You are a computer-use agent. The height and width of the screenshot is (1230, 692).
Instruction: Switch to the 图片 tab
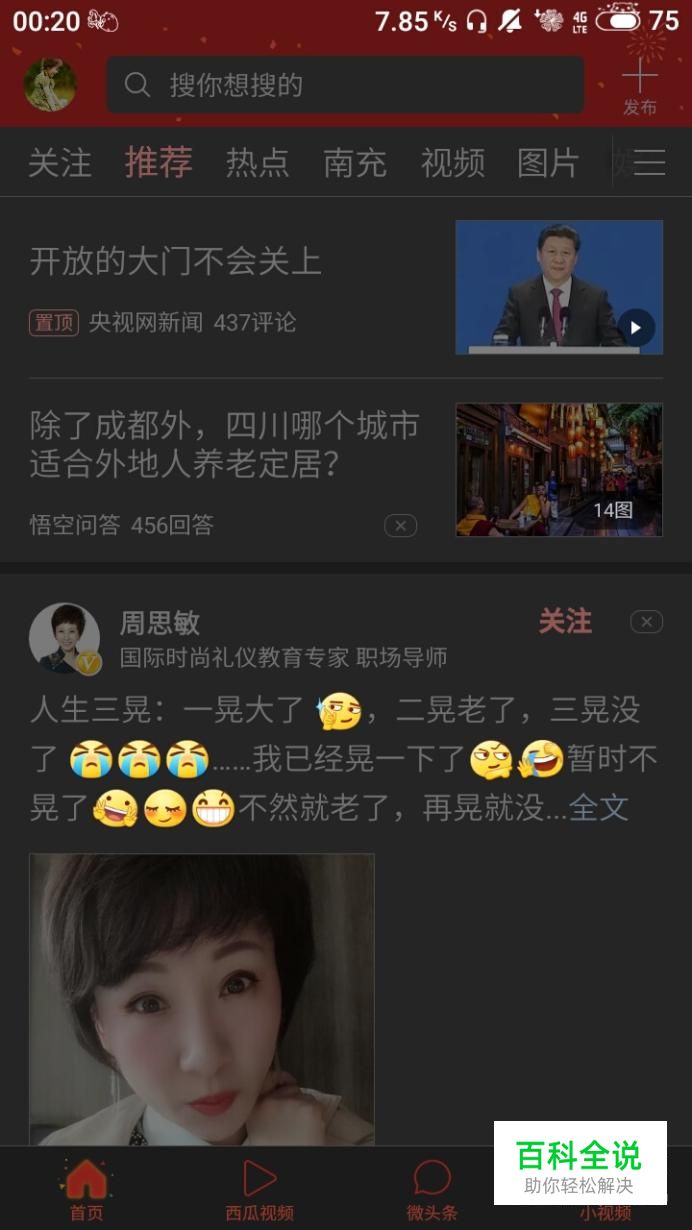[548, 163]
